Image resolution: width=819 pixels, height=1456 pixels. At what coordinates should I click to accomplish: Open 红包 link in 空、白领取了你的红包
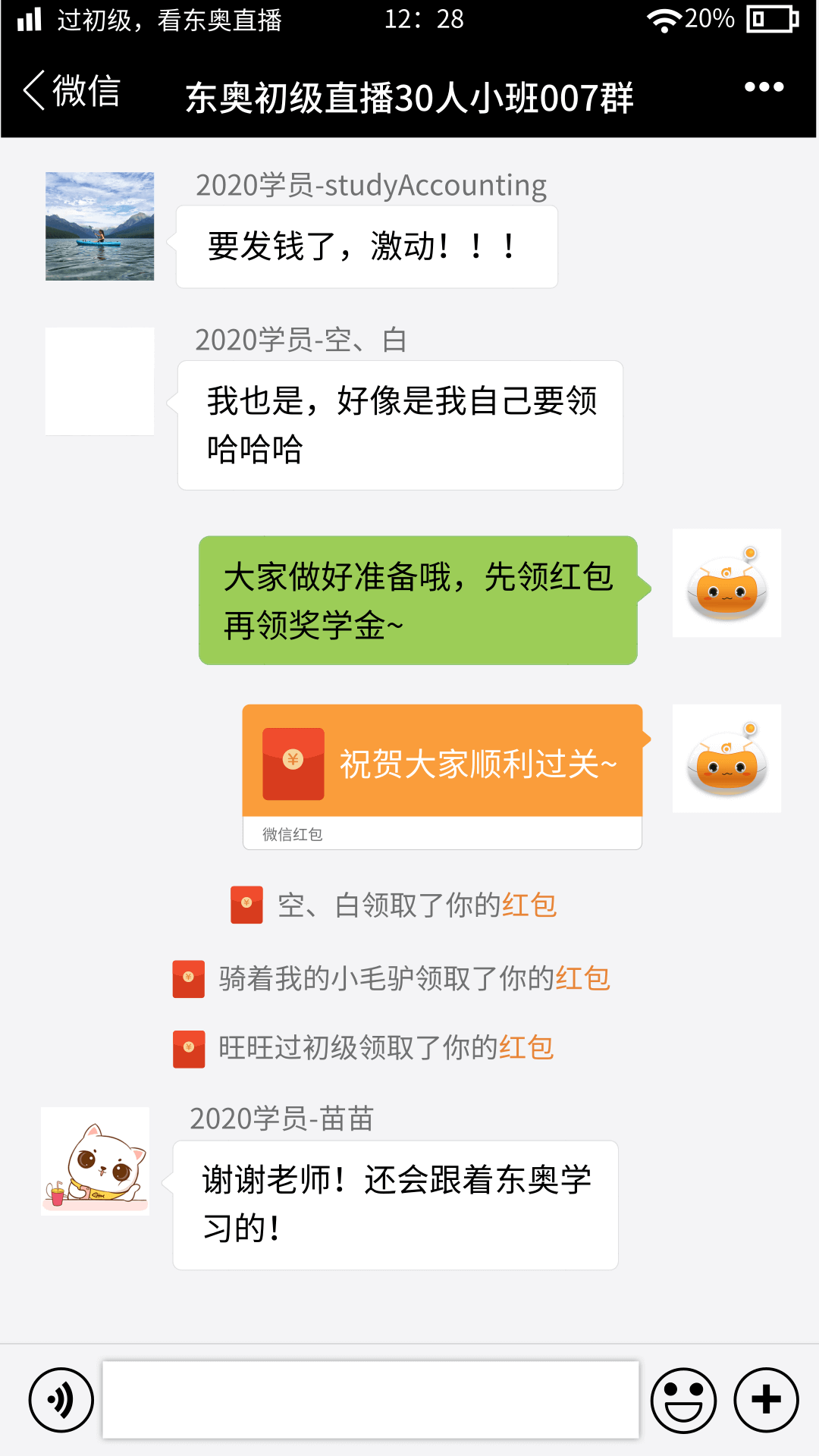[x=529, y=905]
